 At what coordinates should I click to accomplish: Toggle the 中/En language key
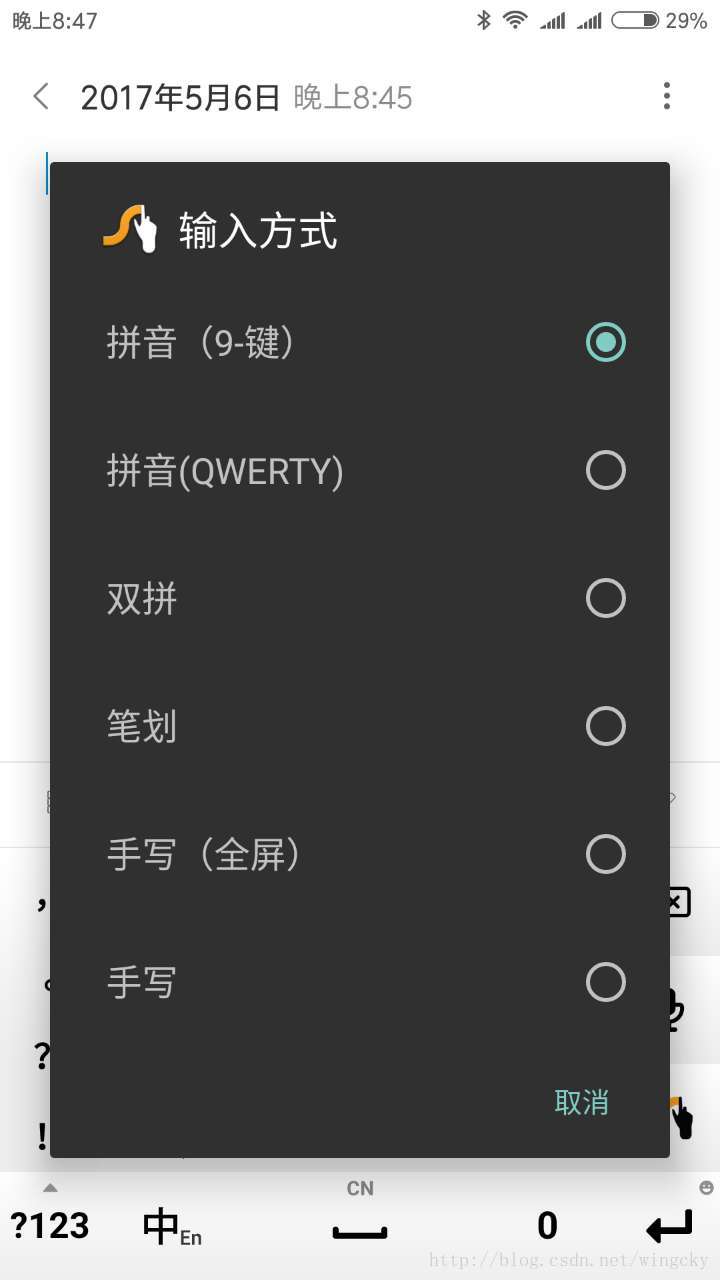tap(172, 1226)
